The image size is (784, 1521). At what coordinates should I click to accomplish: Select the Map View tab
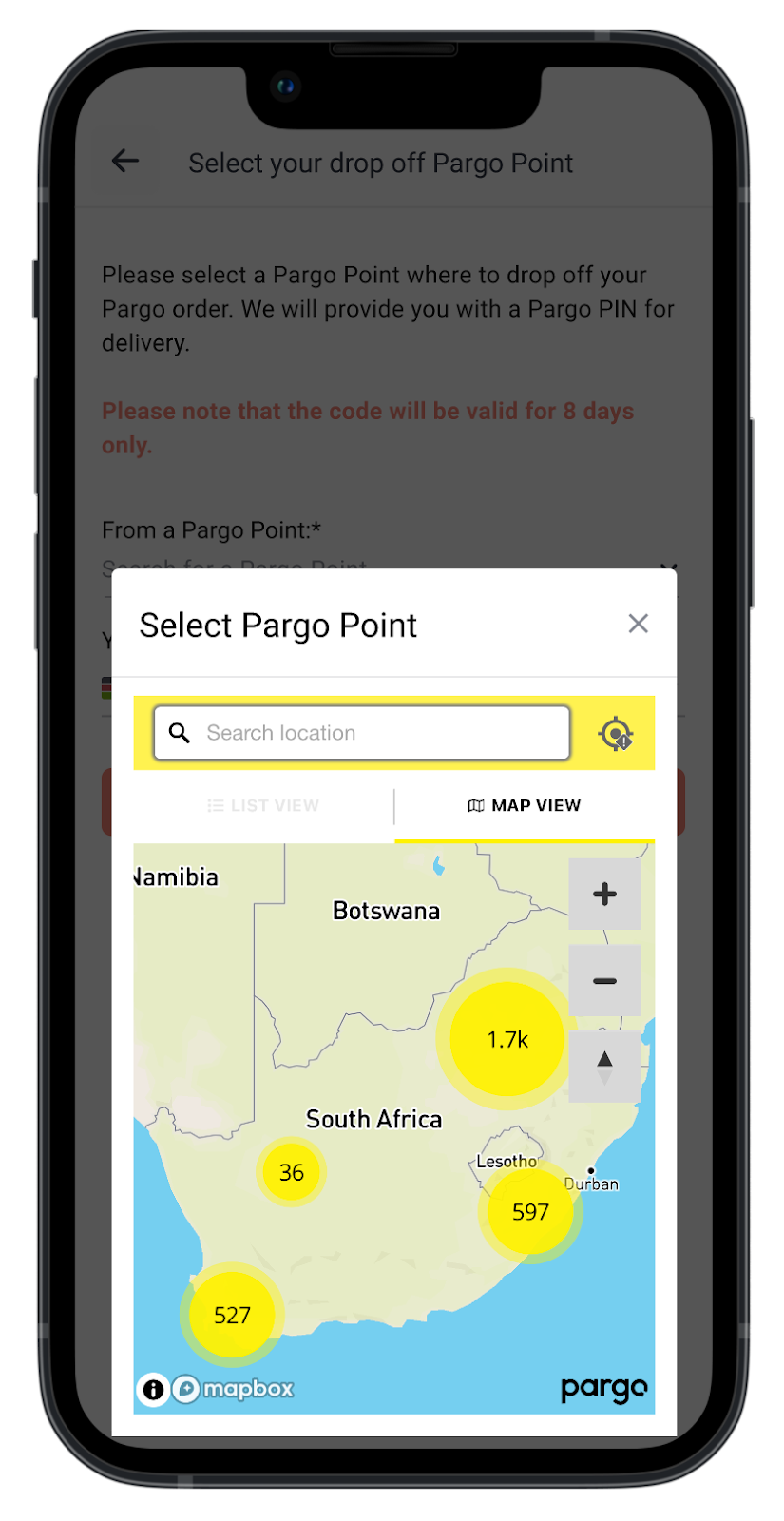pos(525,805)
